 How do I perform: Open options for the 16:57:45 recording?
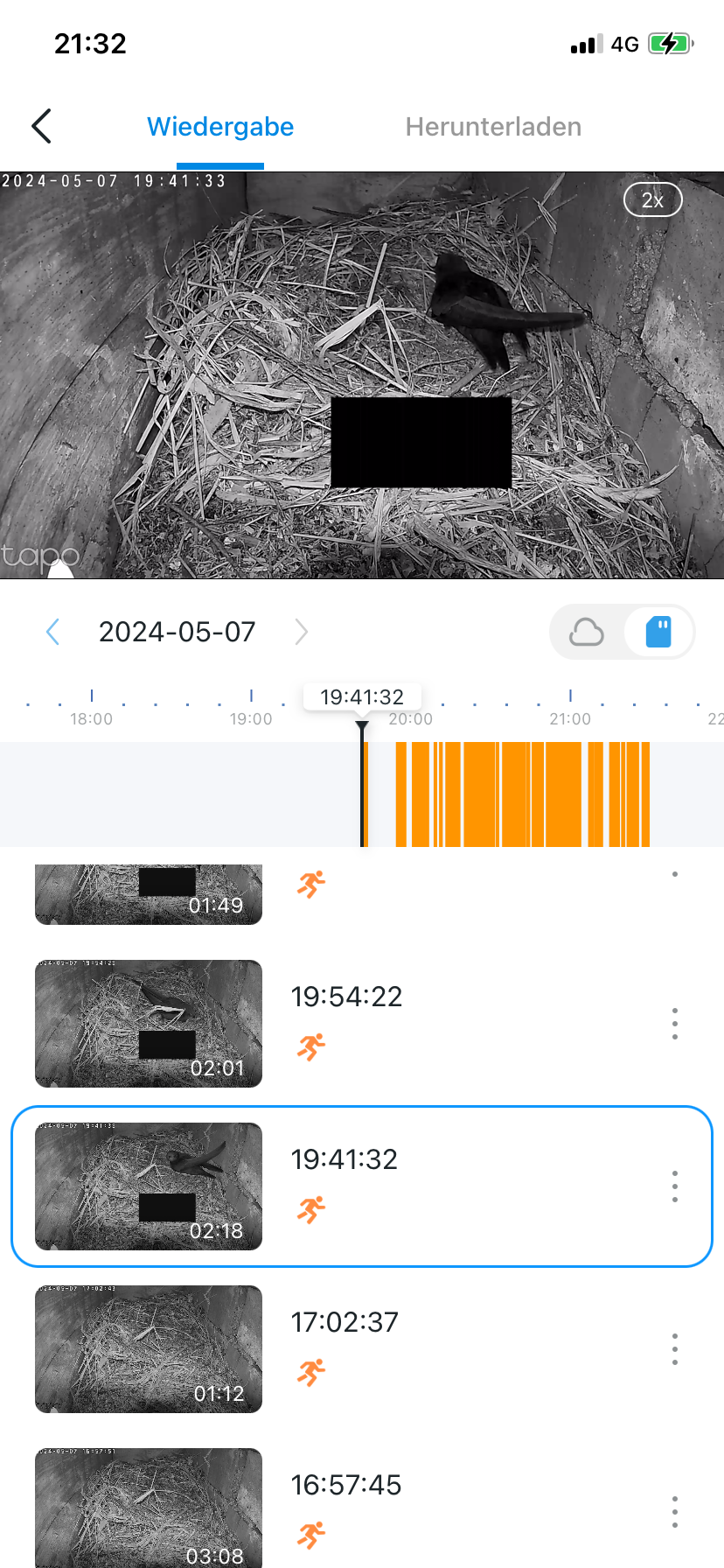(x=674, y=1512)
